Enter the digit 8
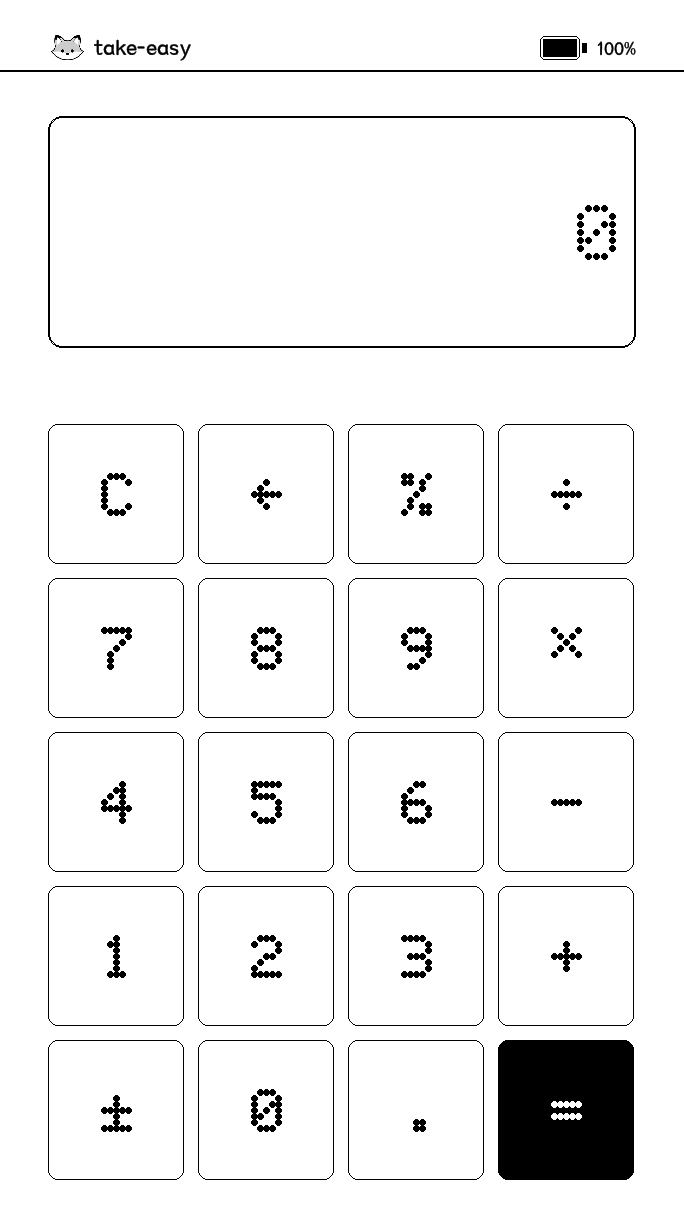 [266, 648]
